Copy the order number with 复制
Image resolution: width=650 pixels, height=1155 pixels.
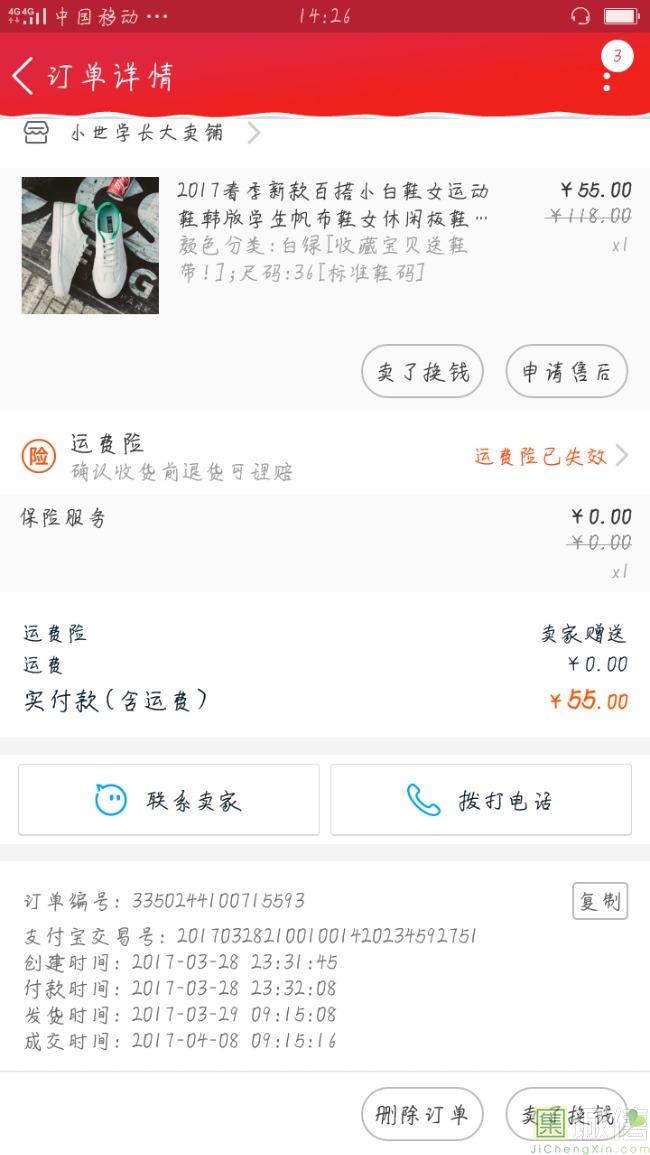600,901
